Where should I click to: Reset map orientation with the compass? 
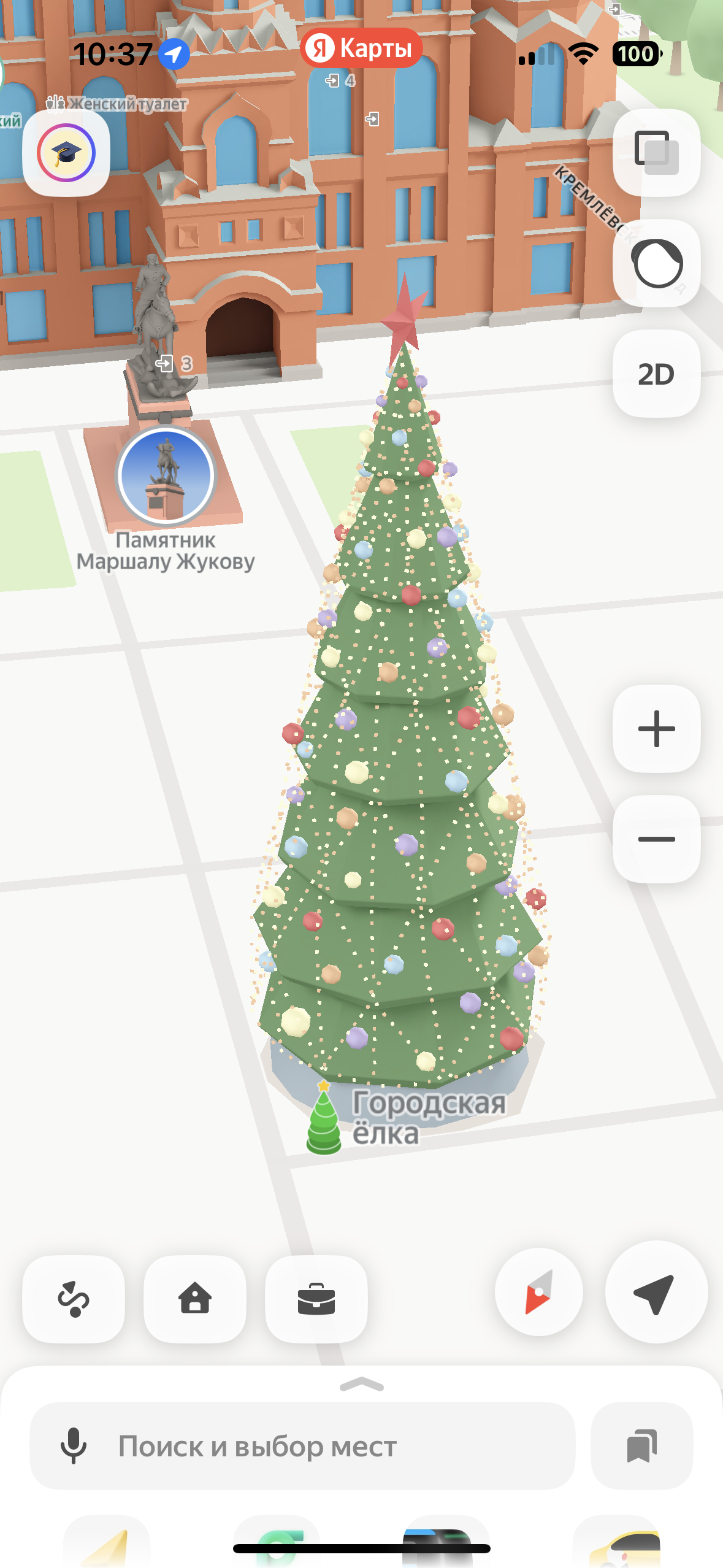538,1291
